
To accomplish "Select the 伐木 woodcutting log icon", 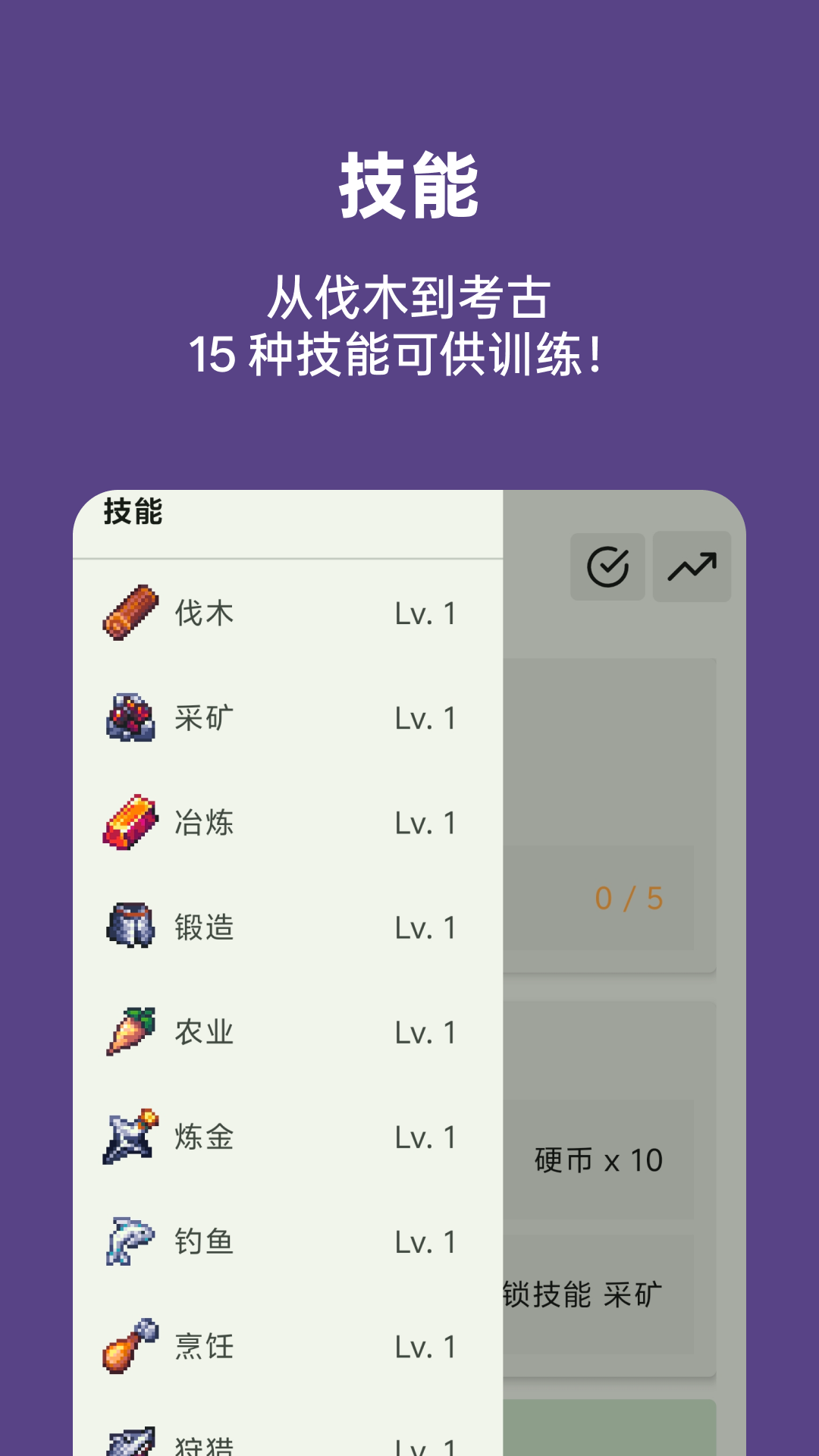I will click(x=131, y=614).
